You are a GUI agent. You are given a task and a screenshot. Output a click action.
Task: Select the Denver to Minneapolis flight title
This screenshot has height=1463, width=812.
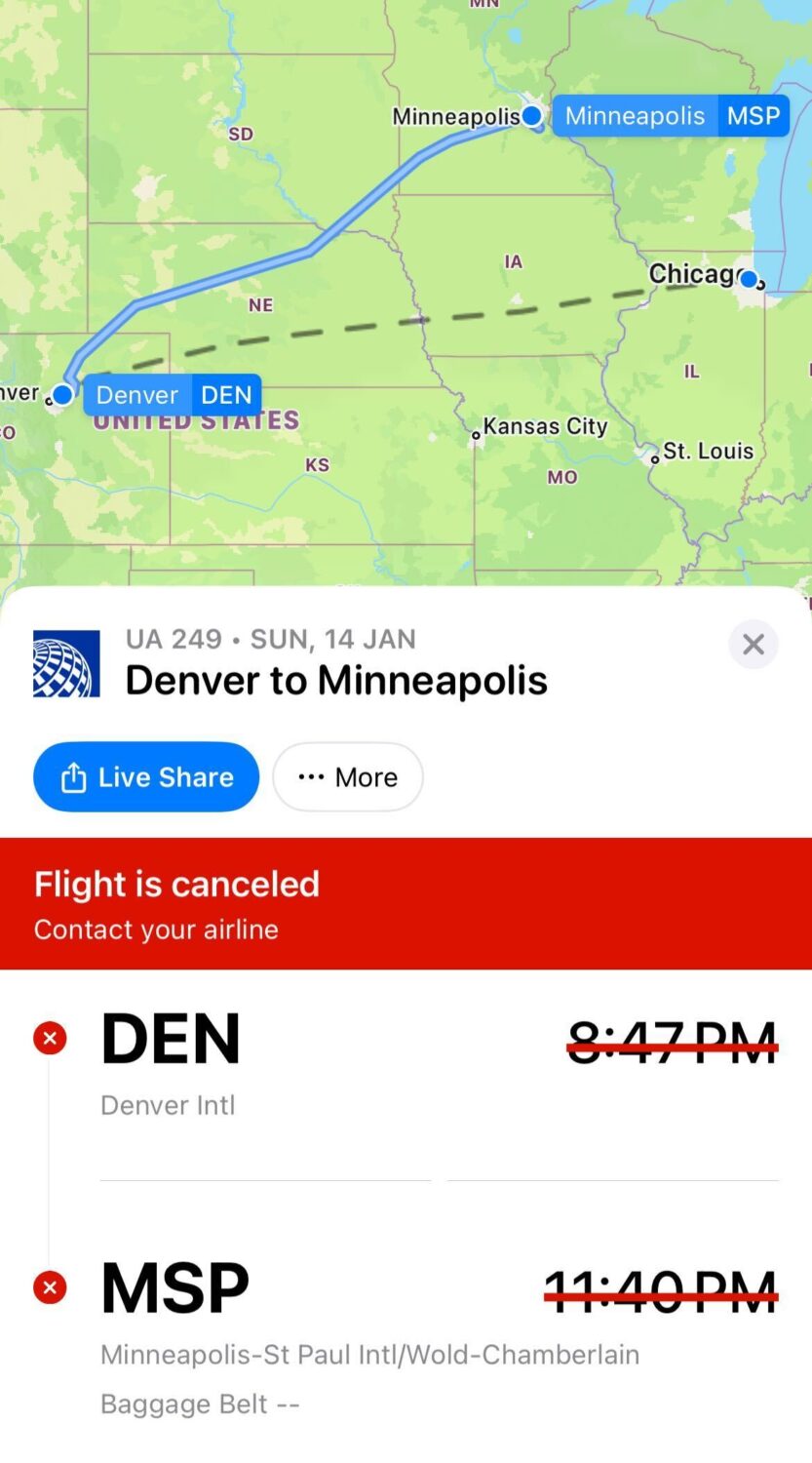coord(335,680)
